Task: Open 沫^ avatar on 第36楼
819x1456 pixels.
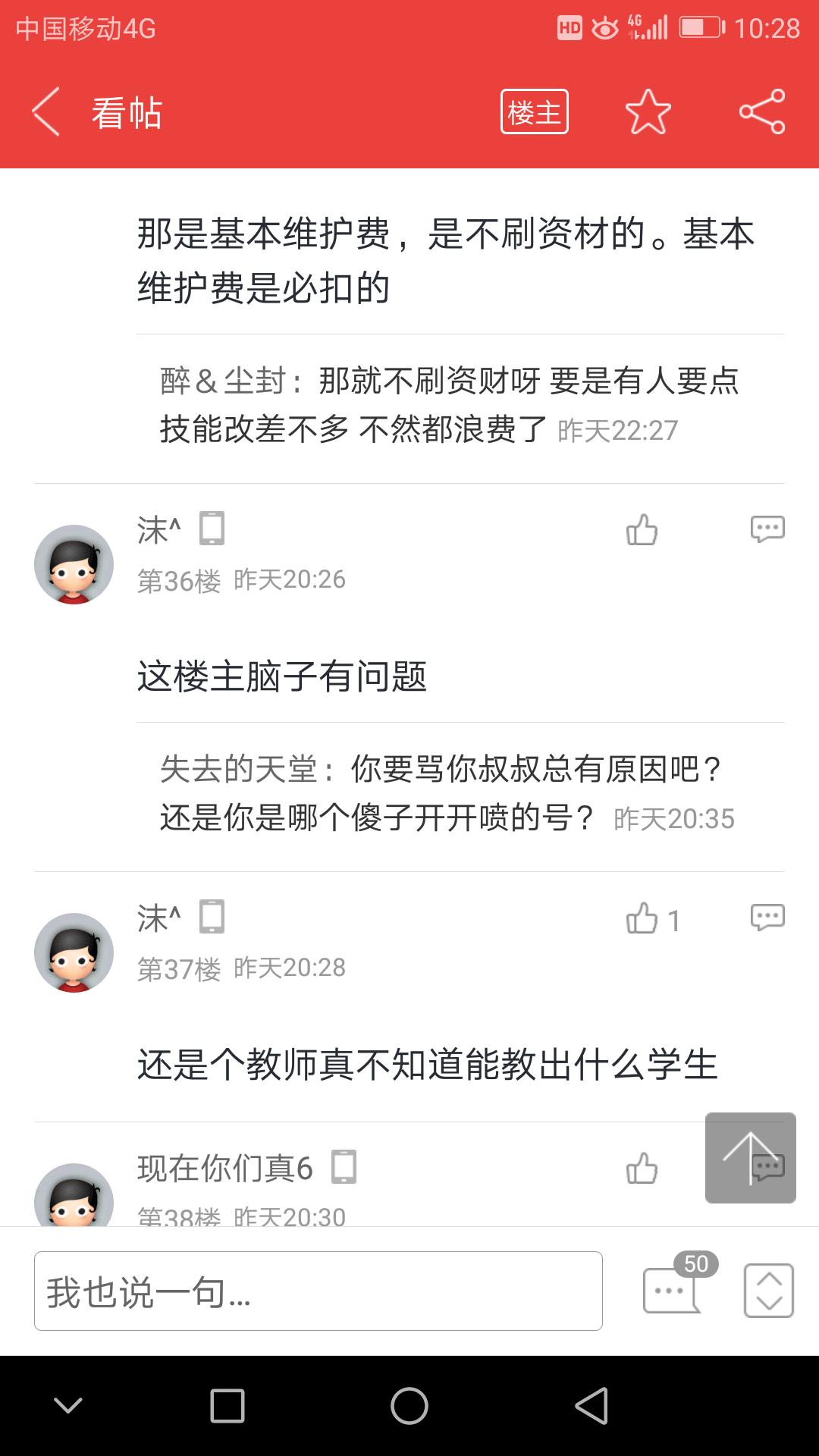Action: [74, 564]
